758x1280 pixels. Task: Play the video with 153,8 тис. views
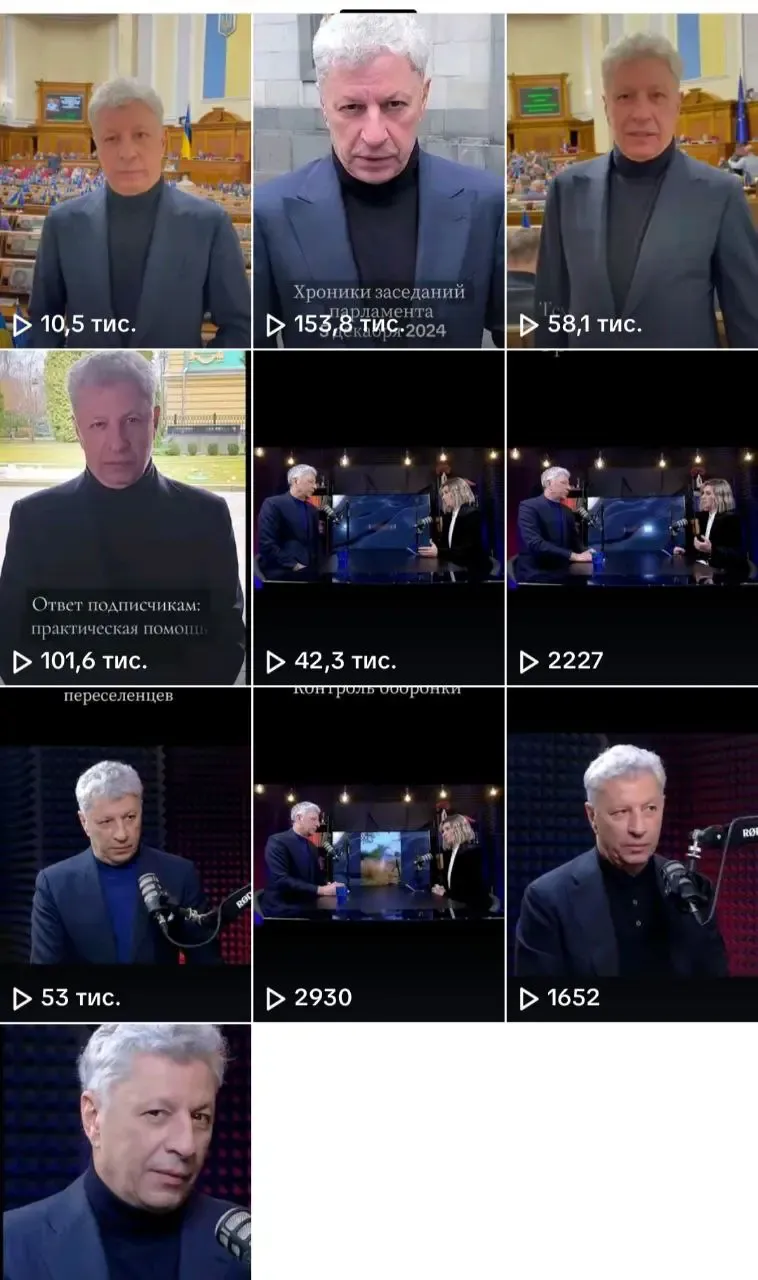378,180
